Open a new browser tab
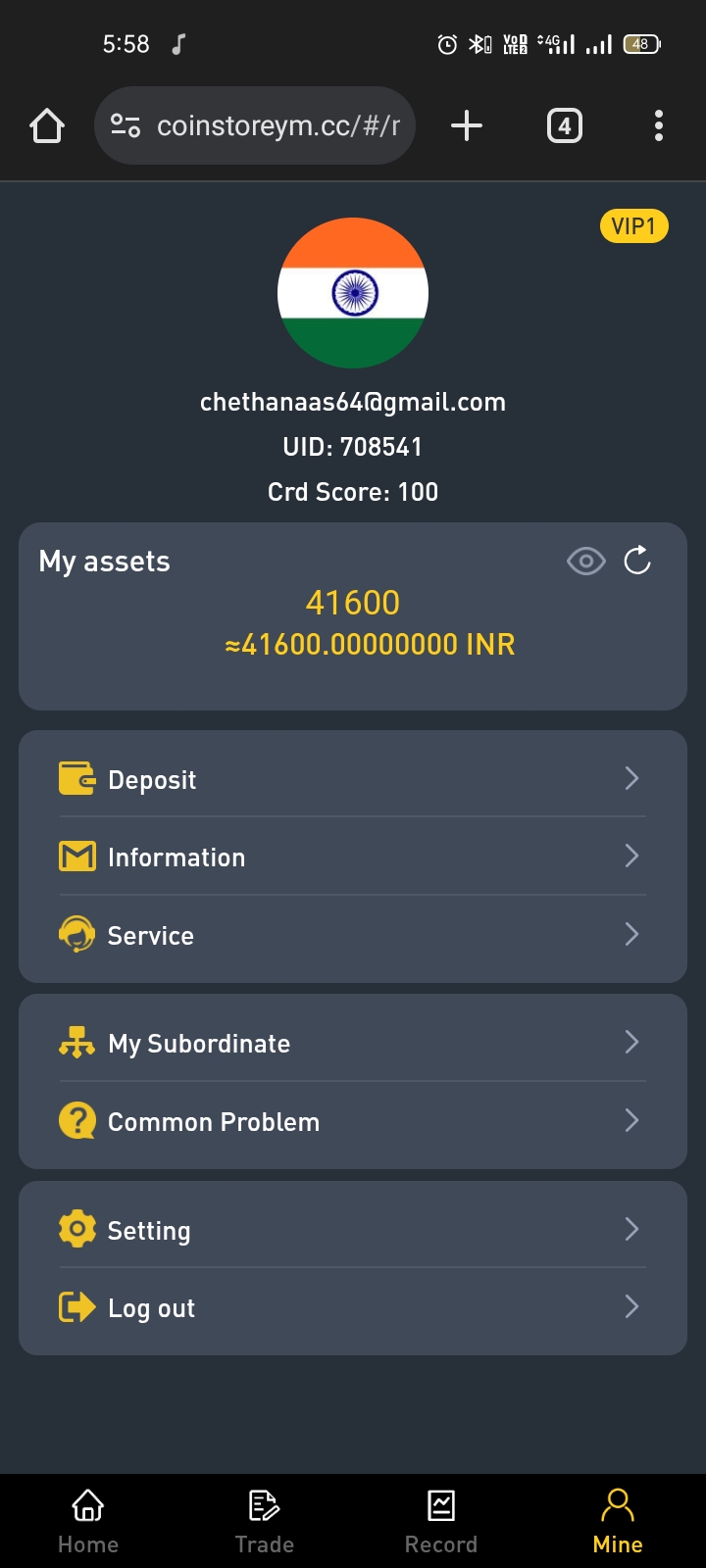Viewport: 706px width, 1568px height. [467, 125]
